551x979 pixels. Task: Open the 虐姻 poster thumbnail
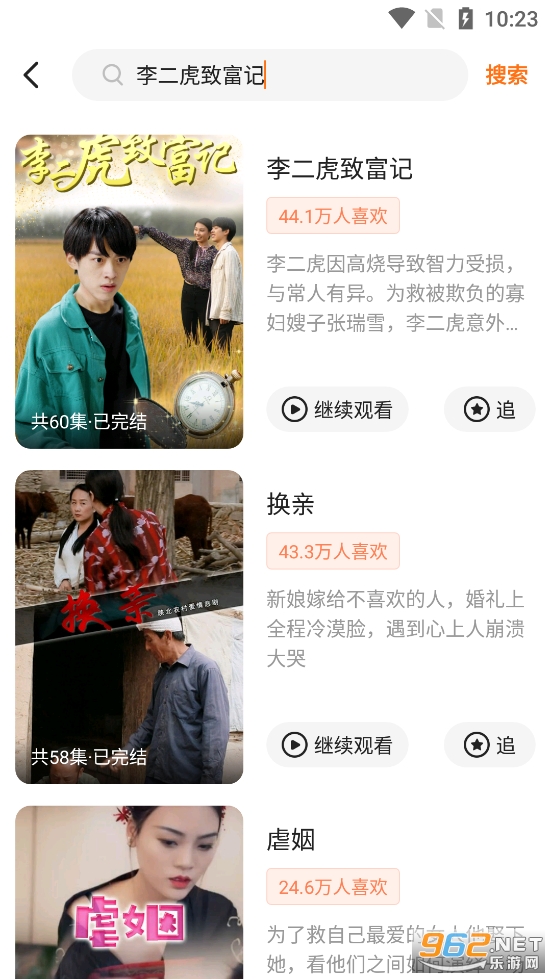(x=129, y=892)
